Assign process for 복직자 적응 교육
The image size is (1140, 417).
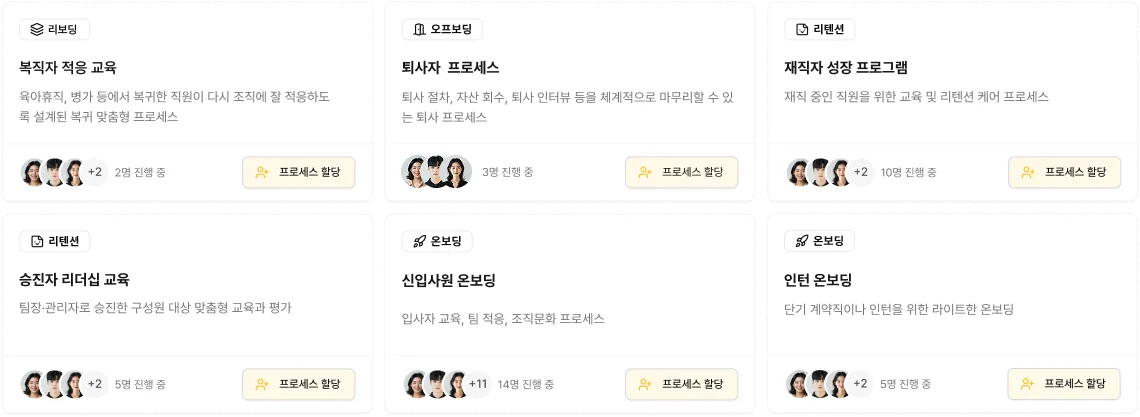tap(298, 172)
